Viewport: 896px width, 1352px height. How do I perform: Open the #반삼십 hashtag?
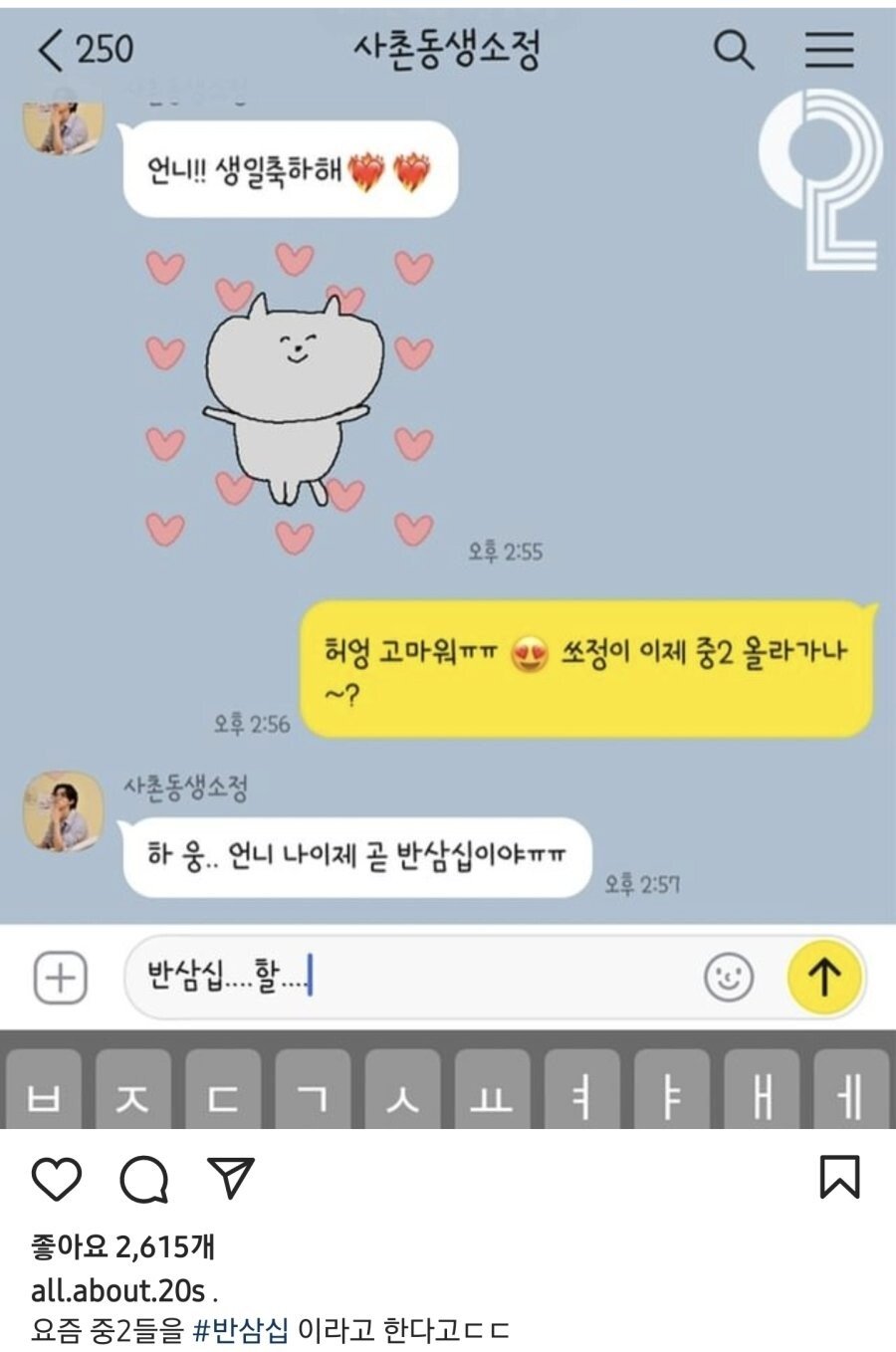pyautogui.click(x=240, y=1330)
